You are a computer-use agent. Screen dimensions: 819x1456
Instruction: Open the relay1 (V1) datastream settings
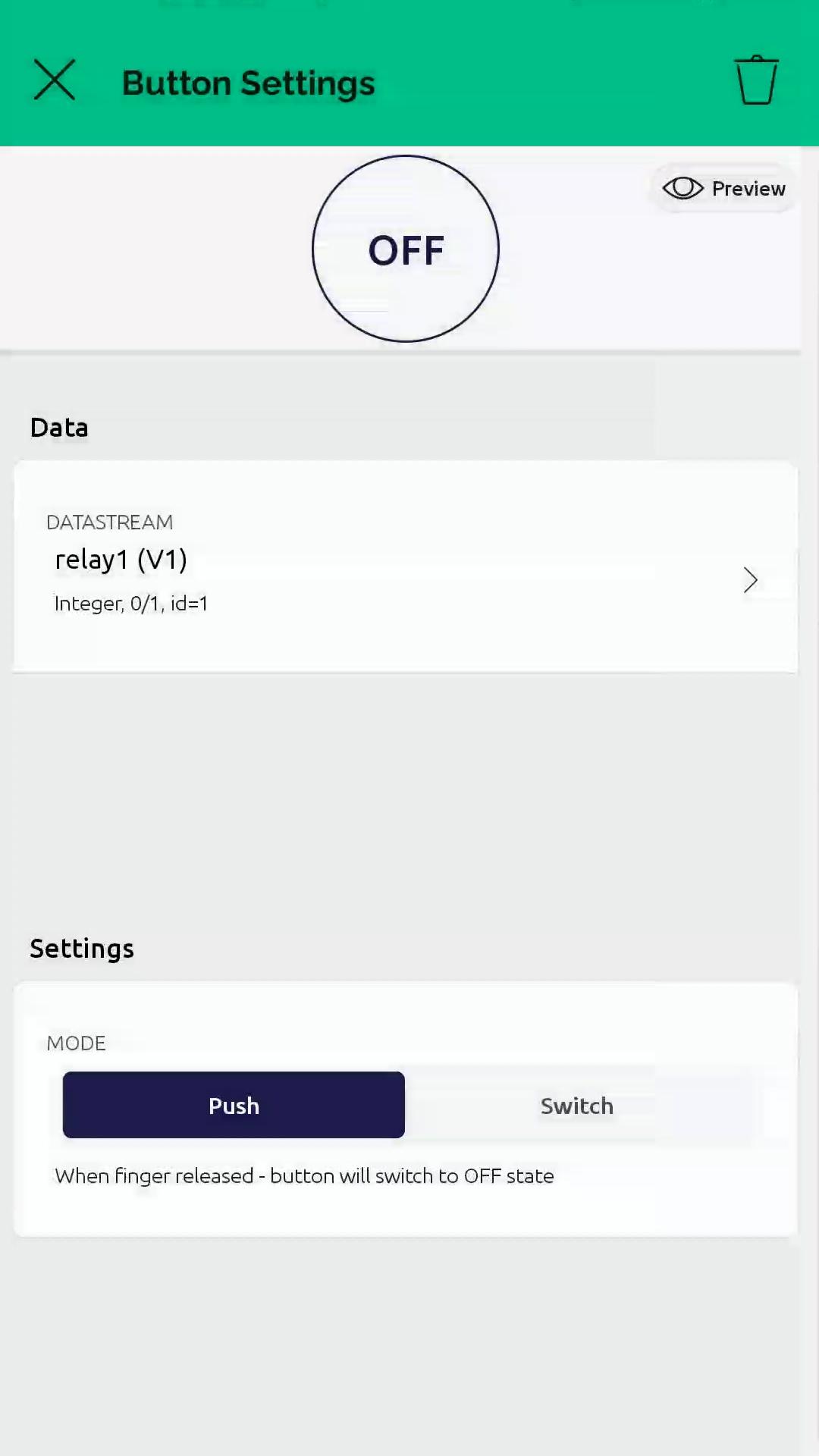pyautogui.click(x=406, y=566)
